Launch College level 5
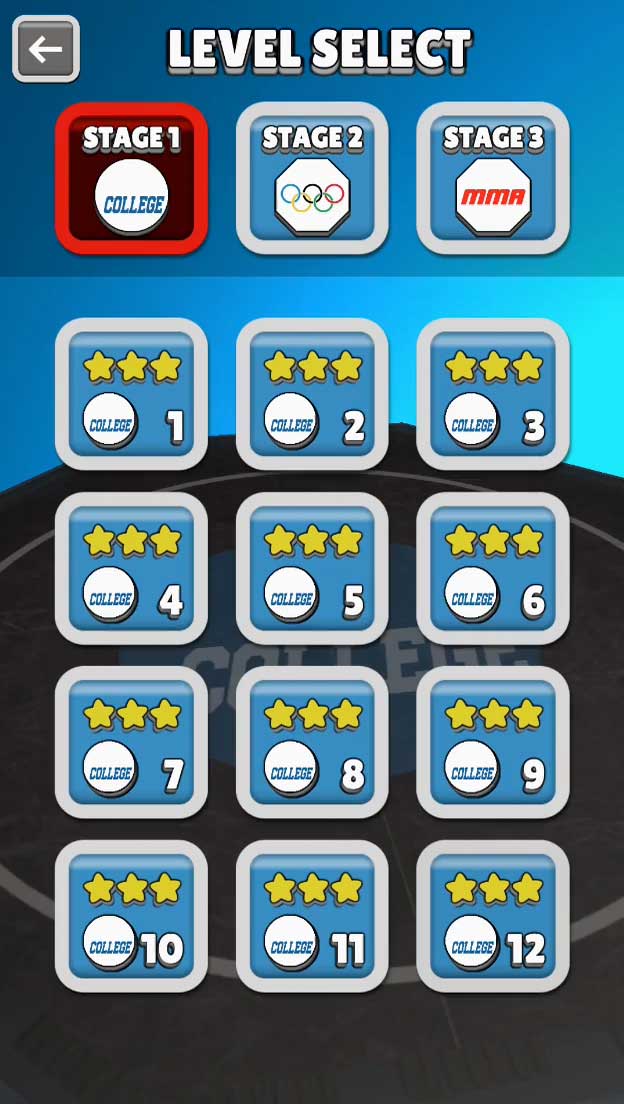The height and width of the screenshot is (1104, 624). (312, 568)
